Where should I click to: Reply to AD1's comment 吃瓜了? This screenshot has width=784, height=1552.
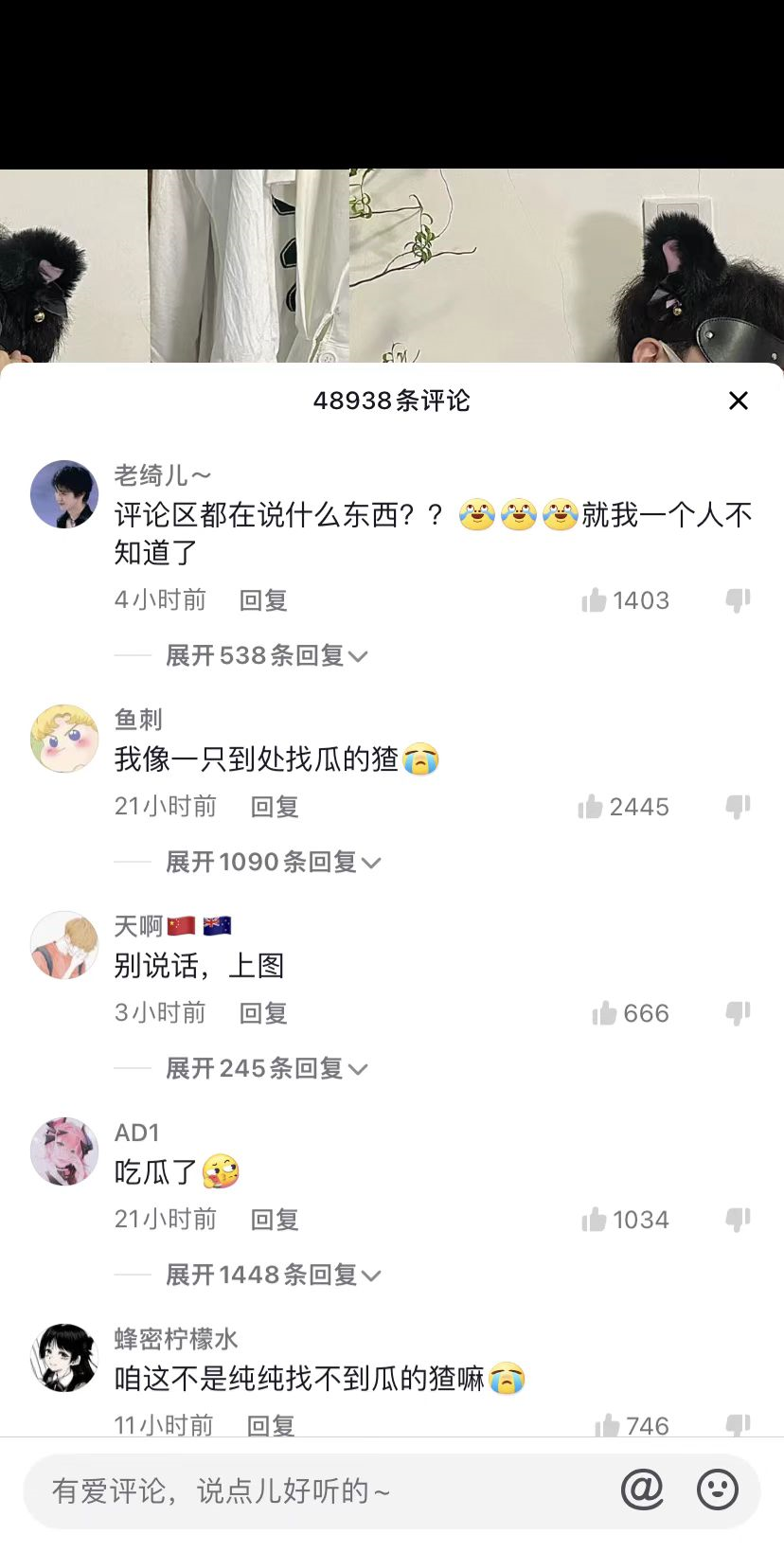pos(275,1220)
